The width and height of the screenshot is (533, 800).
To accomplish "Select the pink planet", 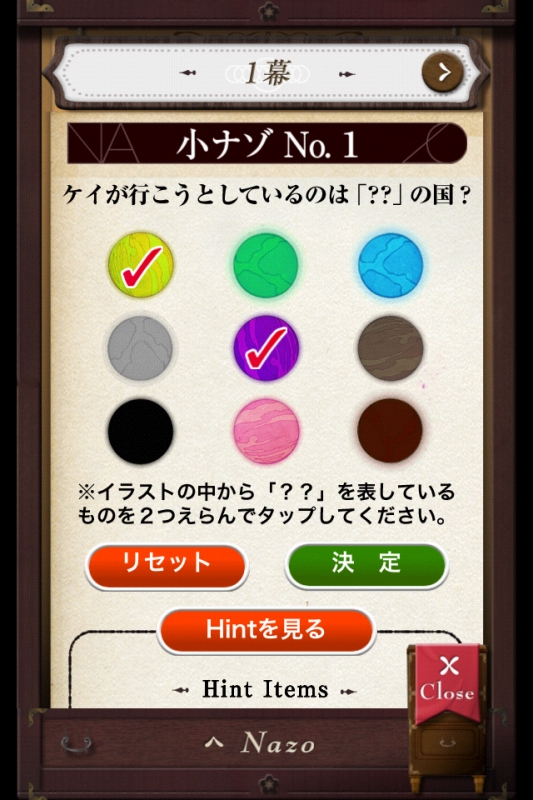I will point(266,431).
